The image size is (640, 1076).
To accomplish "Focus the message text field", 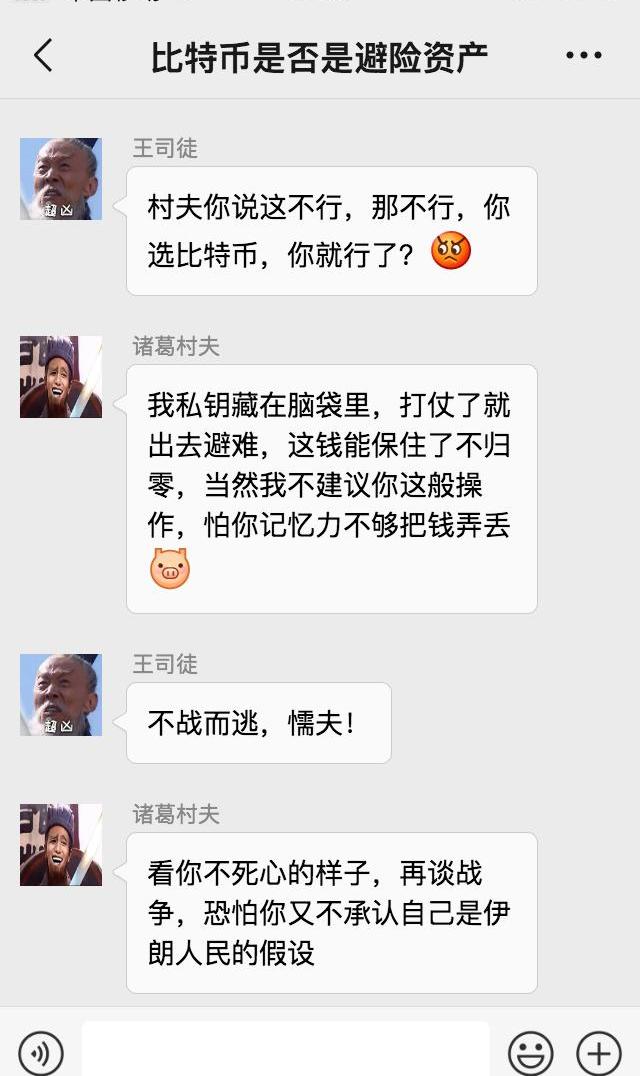I will [x=285, y=1050].
